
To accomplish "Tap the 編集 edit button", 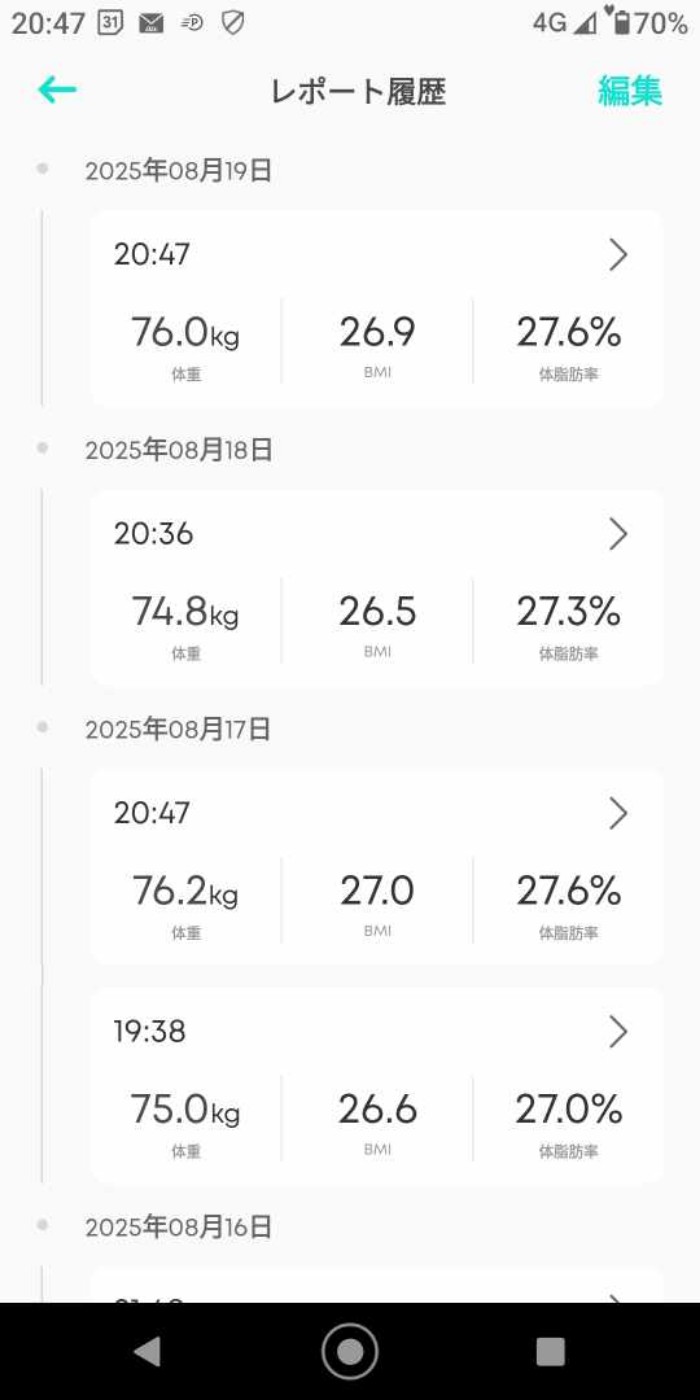I will click(x=629, y=91).
